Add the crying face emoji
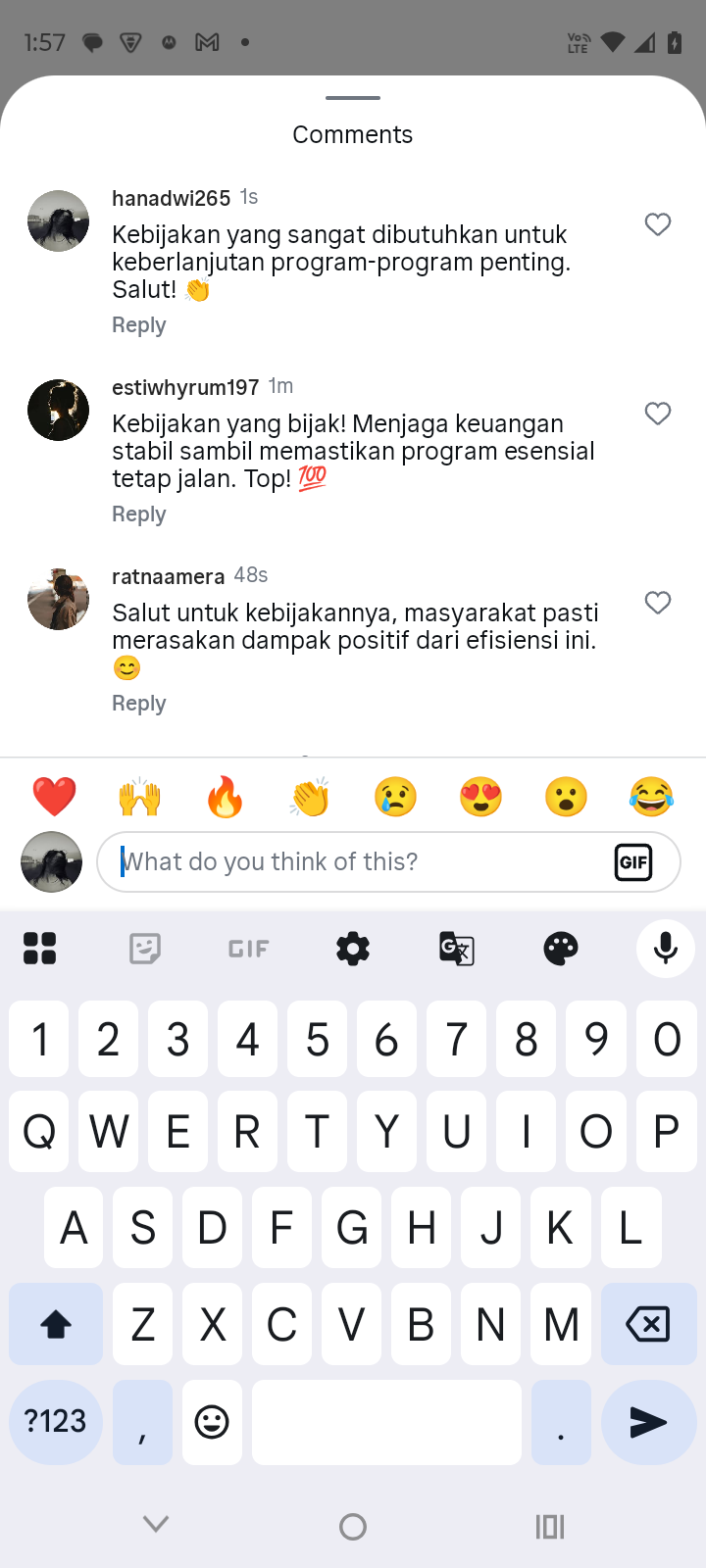This screenshot has height=1568, width=706. pyautogui.click(x=395, y=797)
